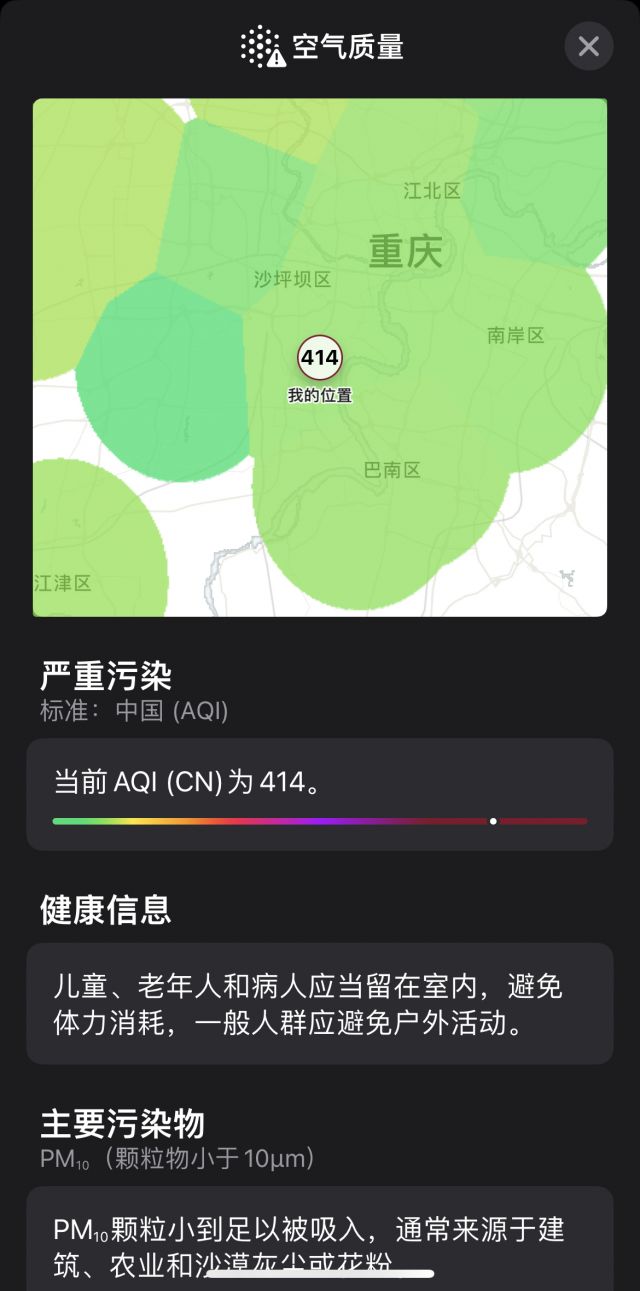Close the 空气质量 sheet
This screenshot has height=1291, width=640.
tap(588, 46)
